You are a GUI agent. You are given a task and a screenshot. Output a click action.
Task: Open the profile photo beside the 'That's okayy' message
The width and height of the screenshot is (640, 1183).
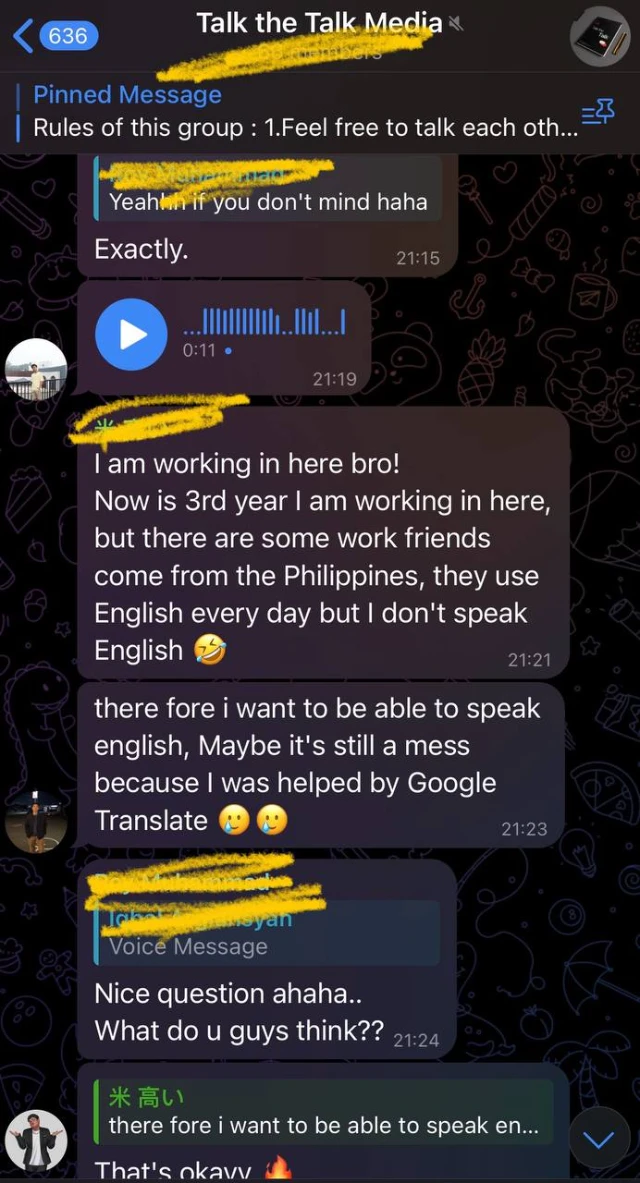tap(35, 1141)
